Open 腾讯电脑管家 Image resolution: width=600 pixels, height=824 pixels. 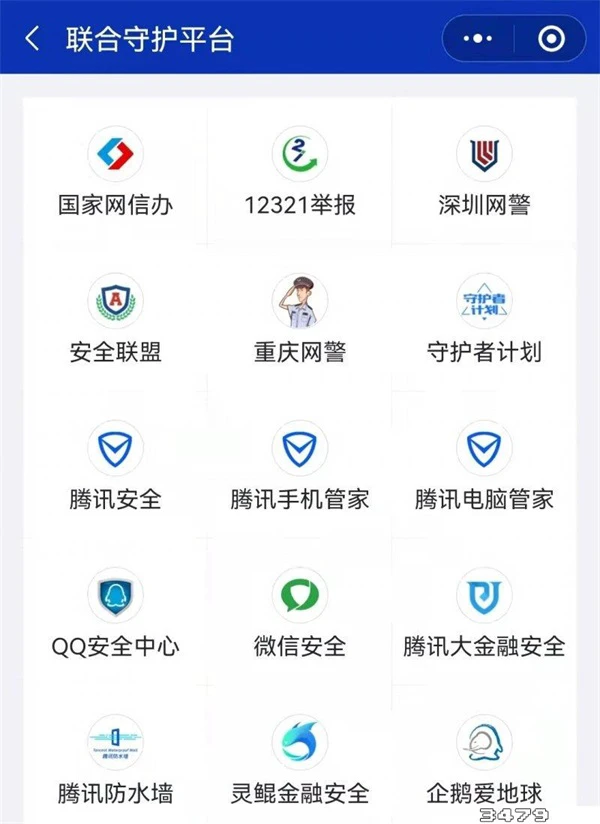(484, 467)
